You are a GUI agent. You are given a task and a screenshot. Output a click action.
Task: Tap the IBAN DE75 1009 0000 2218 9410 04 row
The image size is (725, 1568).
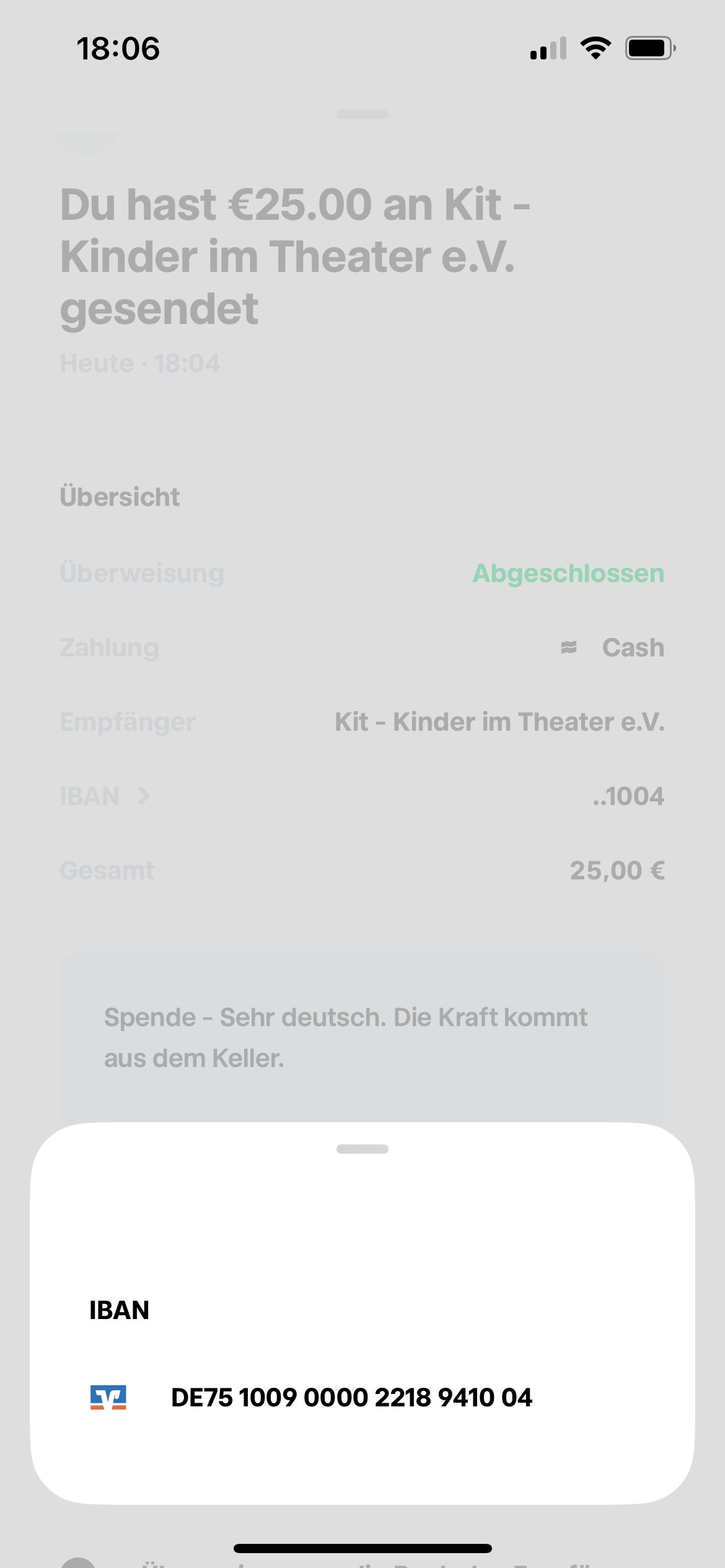[351, 1398]
